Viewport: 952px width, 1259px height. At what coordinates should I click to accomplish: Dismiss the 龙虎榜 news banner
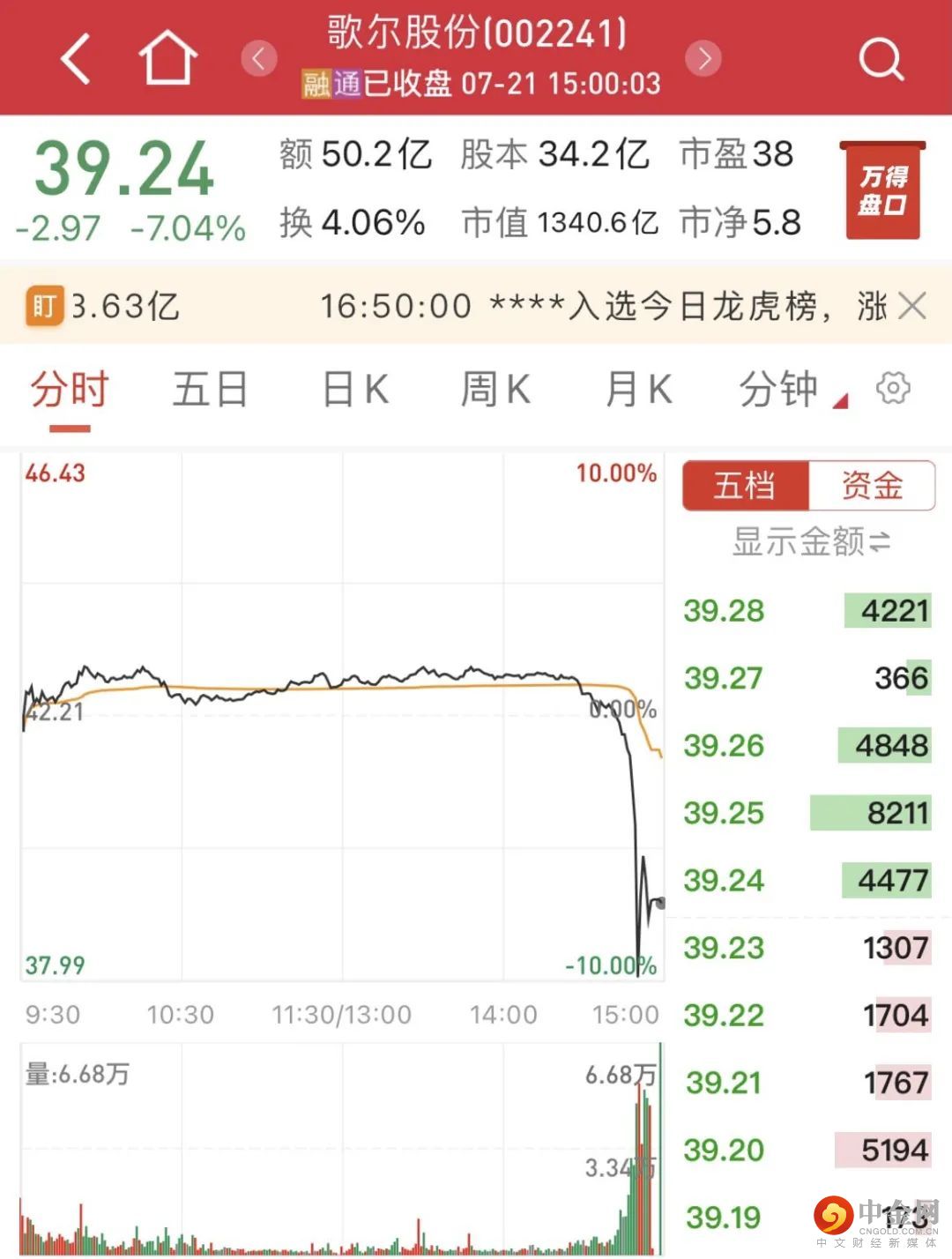tap(912, 307)
